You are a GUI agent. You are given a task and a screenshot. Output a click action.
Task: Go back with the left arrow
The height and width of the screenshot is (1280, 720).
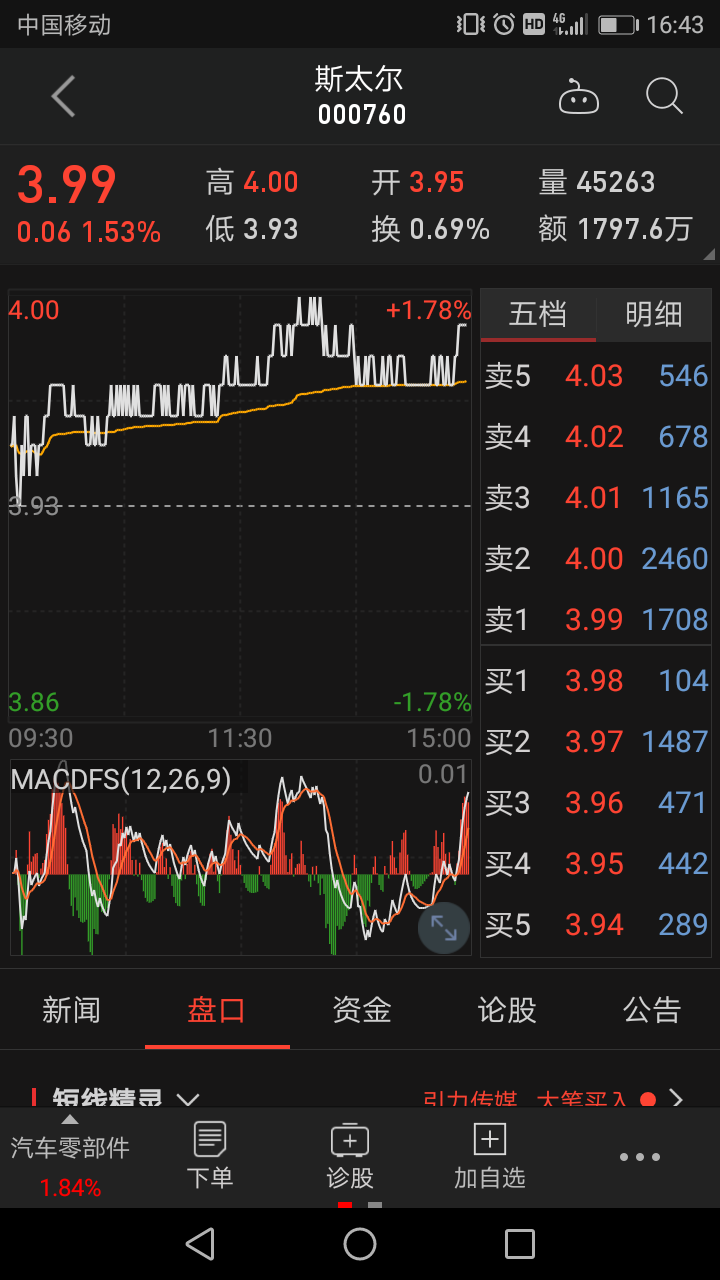62,96
